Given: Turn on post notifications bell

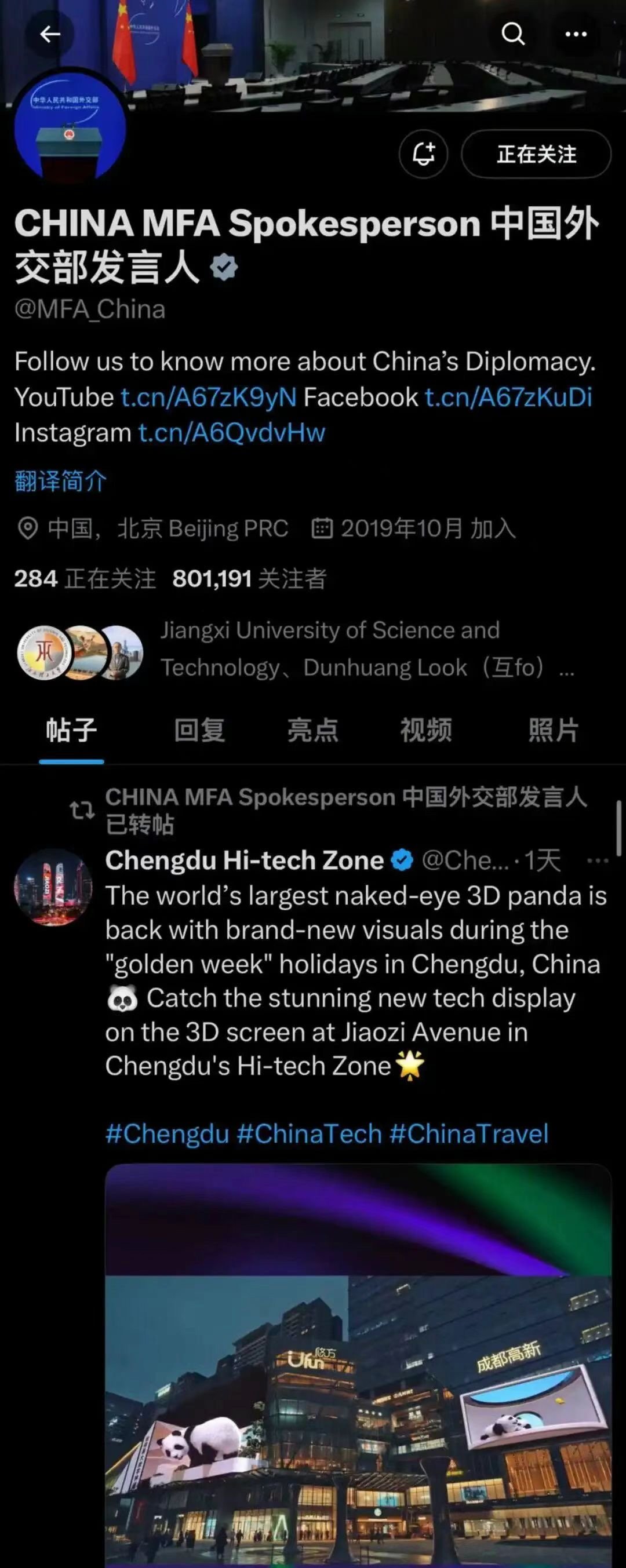Looking at the screenshot, I should click(424, 154).
